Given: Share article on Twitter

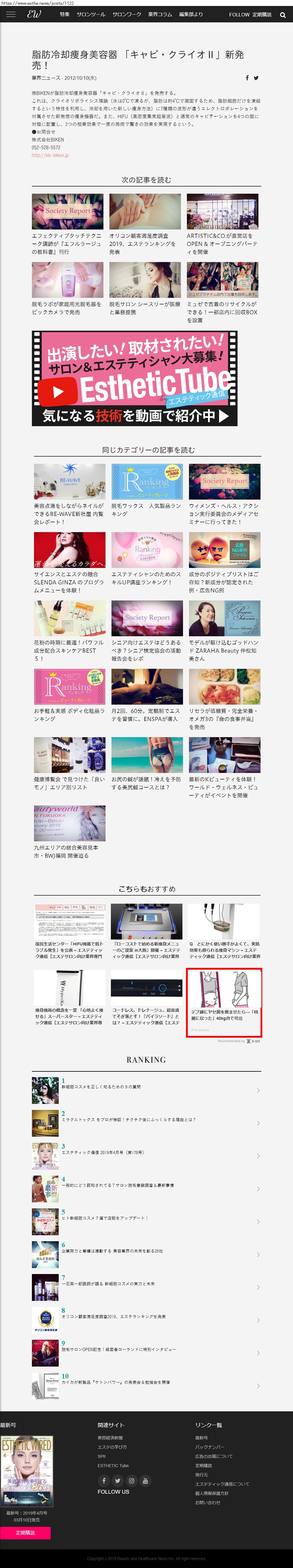Looking at the screenshot, I should 256,78.
